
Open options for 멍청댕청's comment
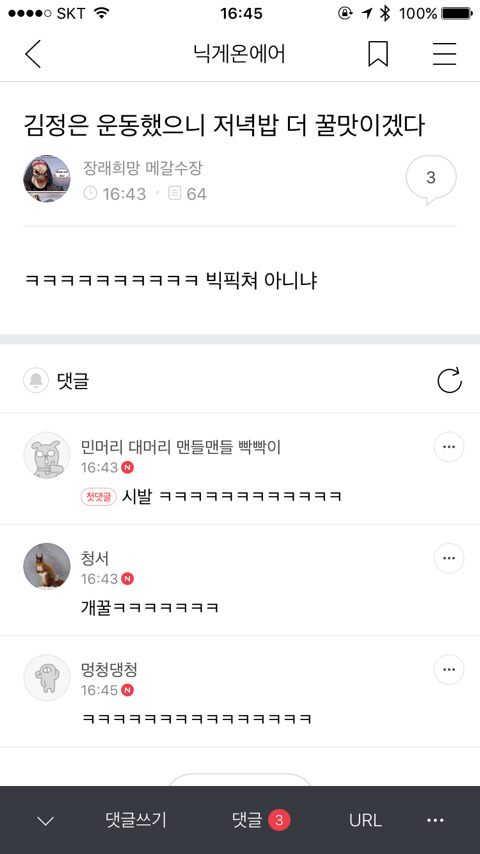[x=449, y=669]
